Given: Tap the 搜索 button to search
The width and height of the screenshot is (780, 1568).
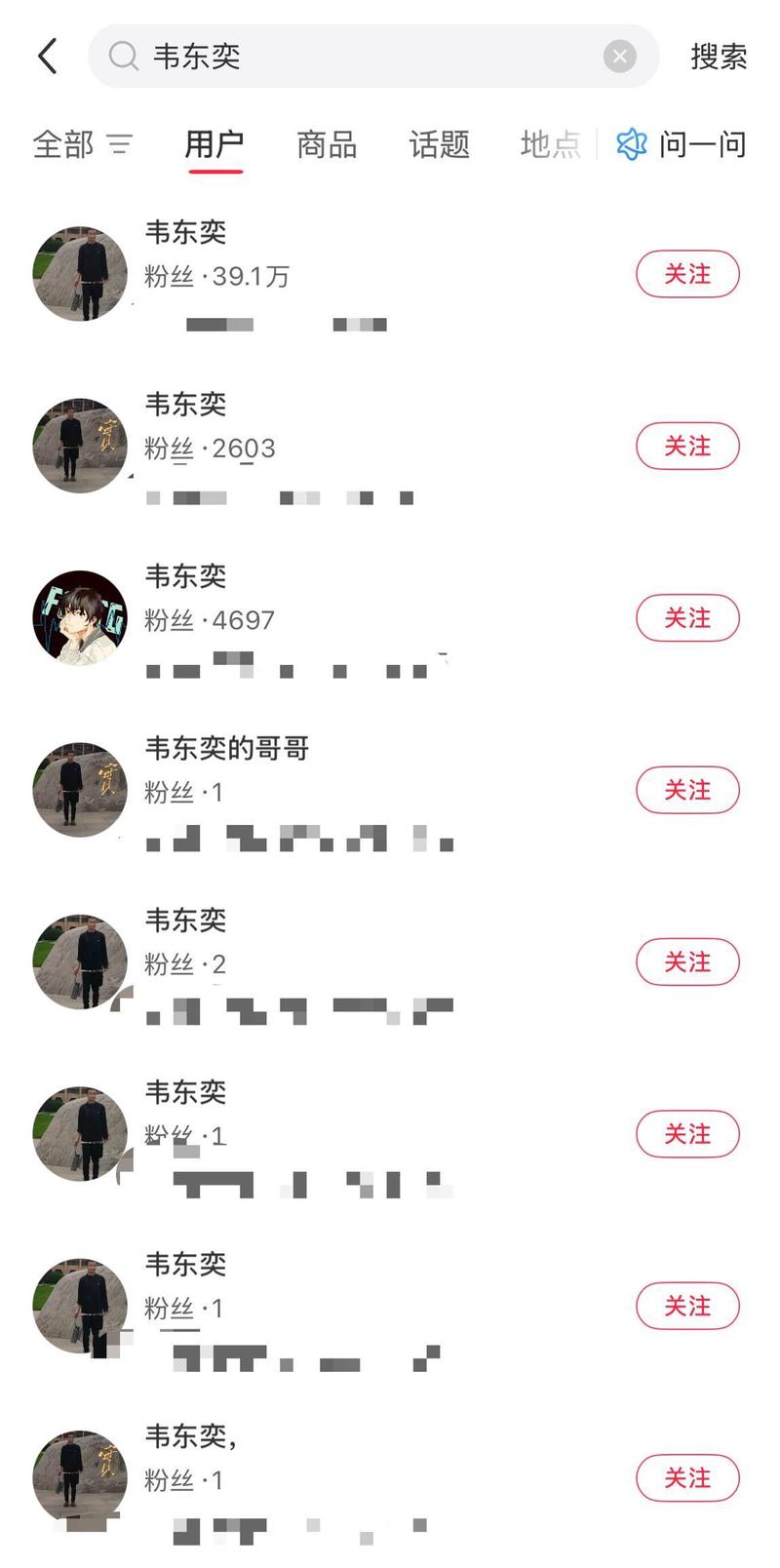Looking at the screenshot, I should [719, 56].
